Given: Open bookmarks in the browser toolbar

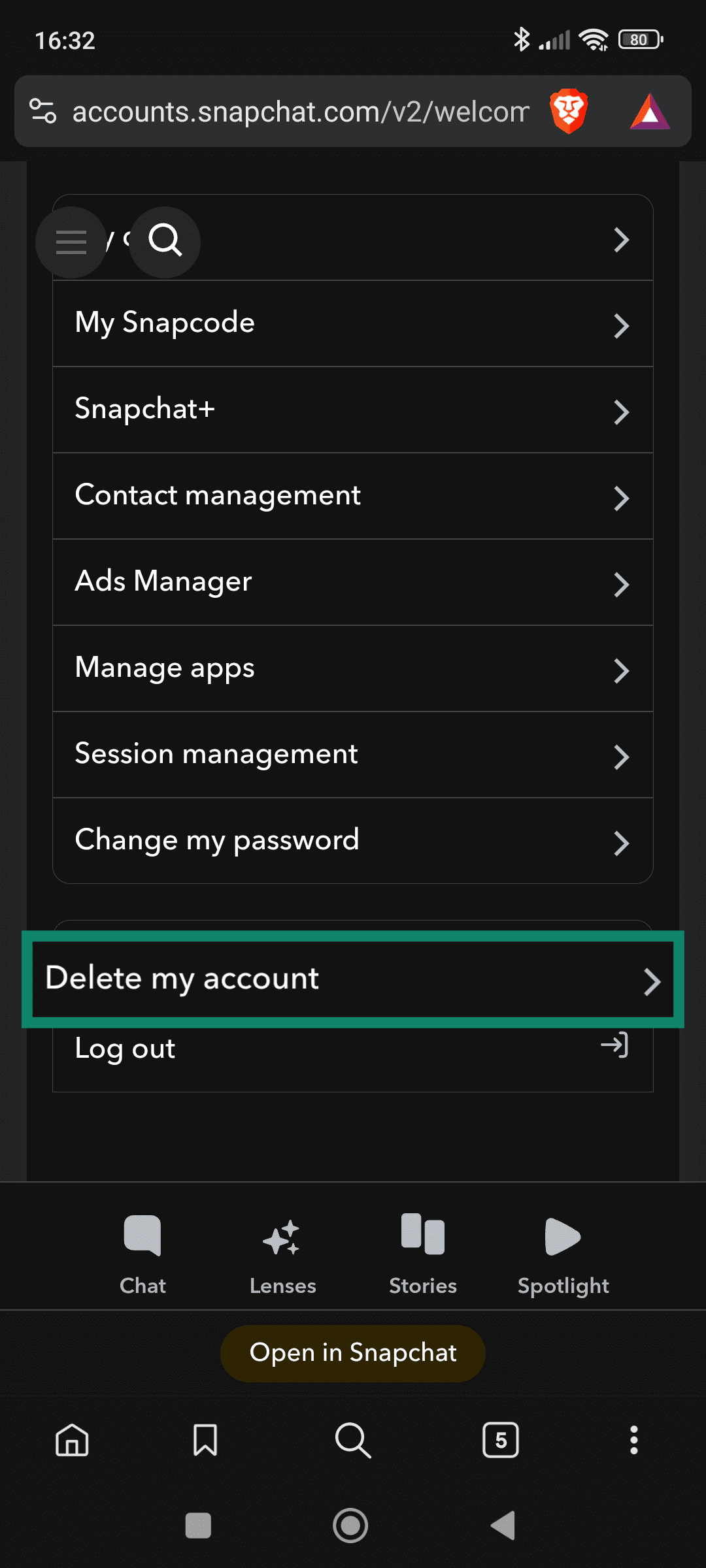Looking at the screenshot, I should [x=205, y=1441].
